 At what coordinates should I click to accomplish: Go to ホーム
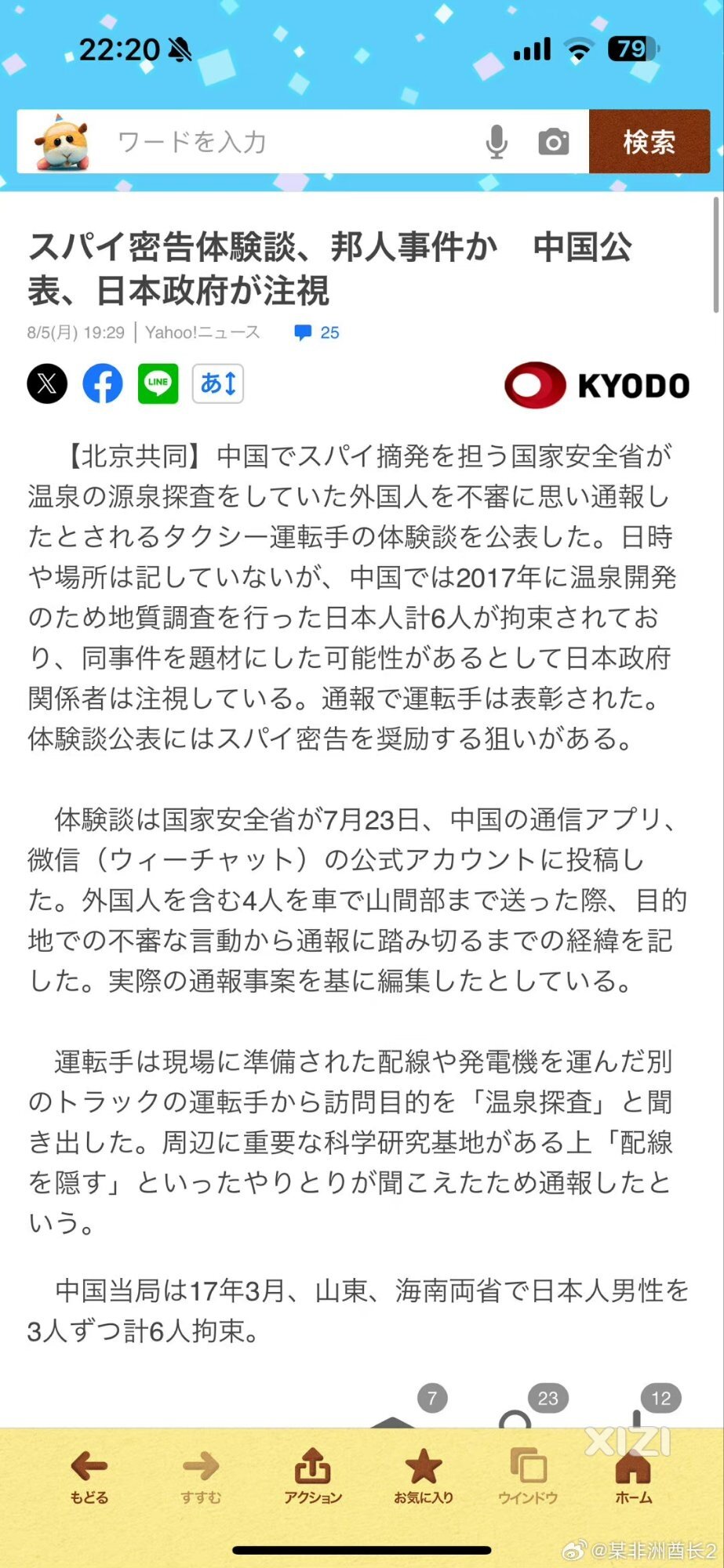click(x=634, y=1477)
